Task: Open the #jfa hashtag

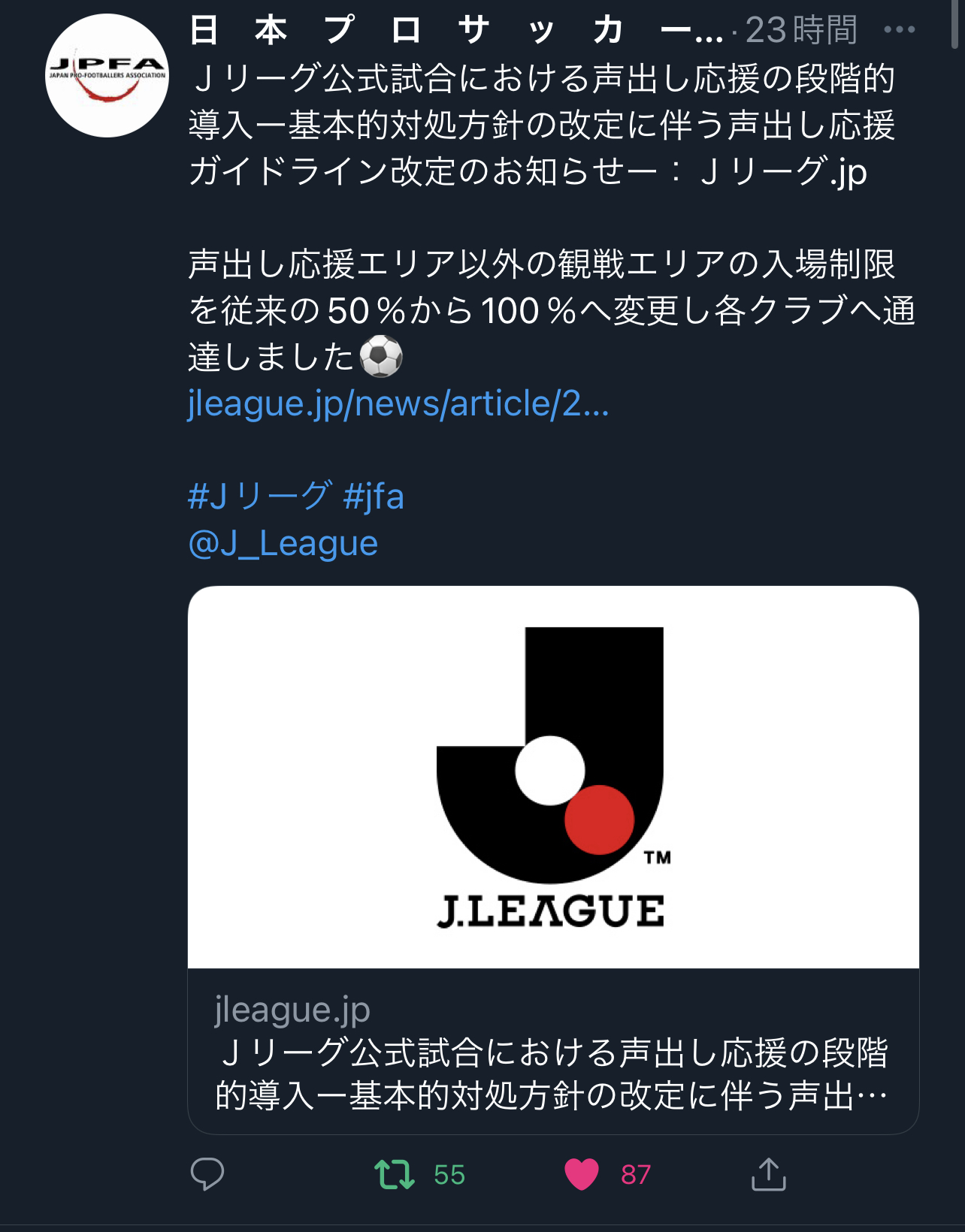Action: pos(374,497)
